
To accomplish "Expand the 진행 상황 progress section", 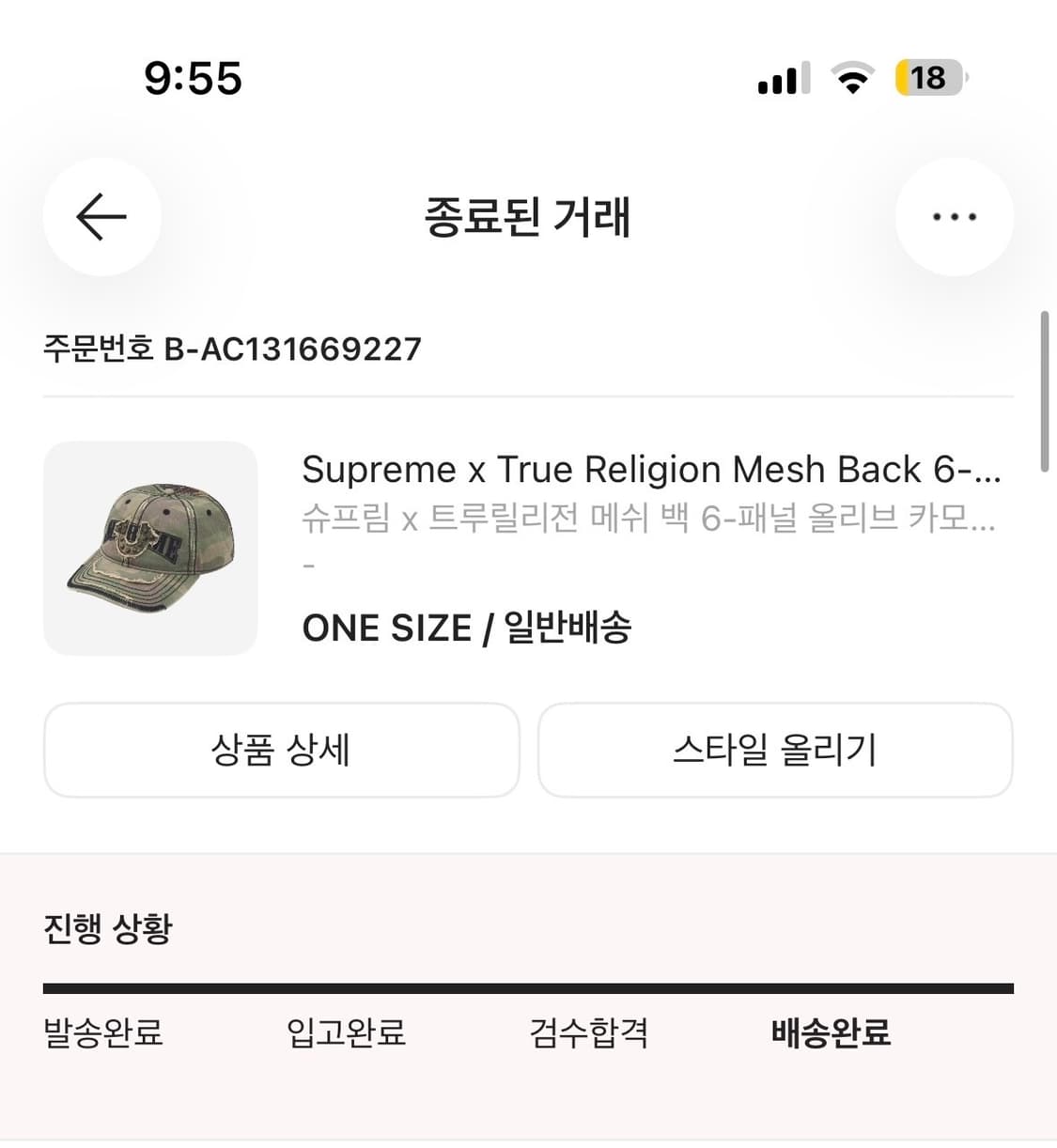I will [x=106, y=928].
